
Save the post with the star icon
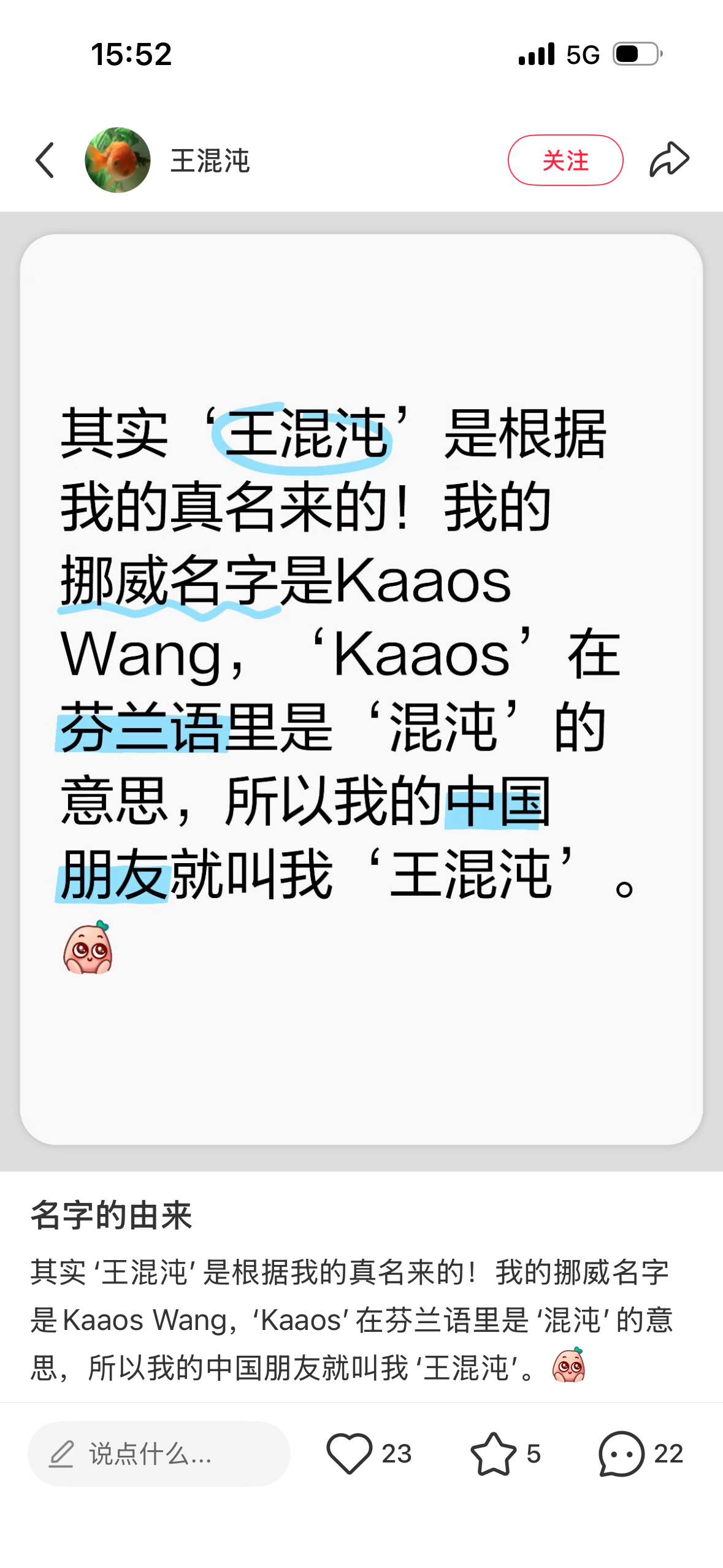click(x=493, y=1453)
